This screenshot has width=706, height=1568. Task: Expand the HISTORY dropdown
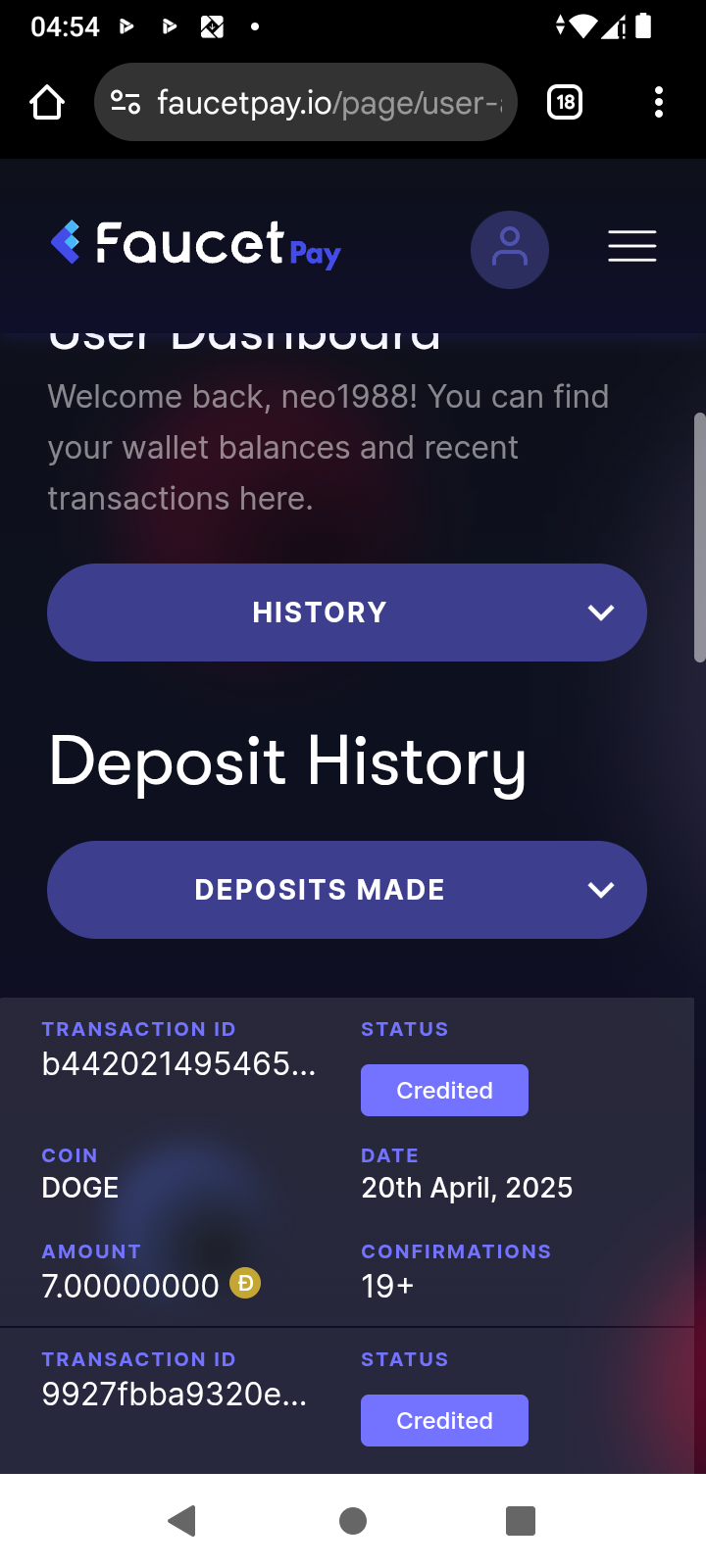pos(347,612)
